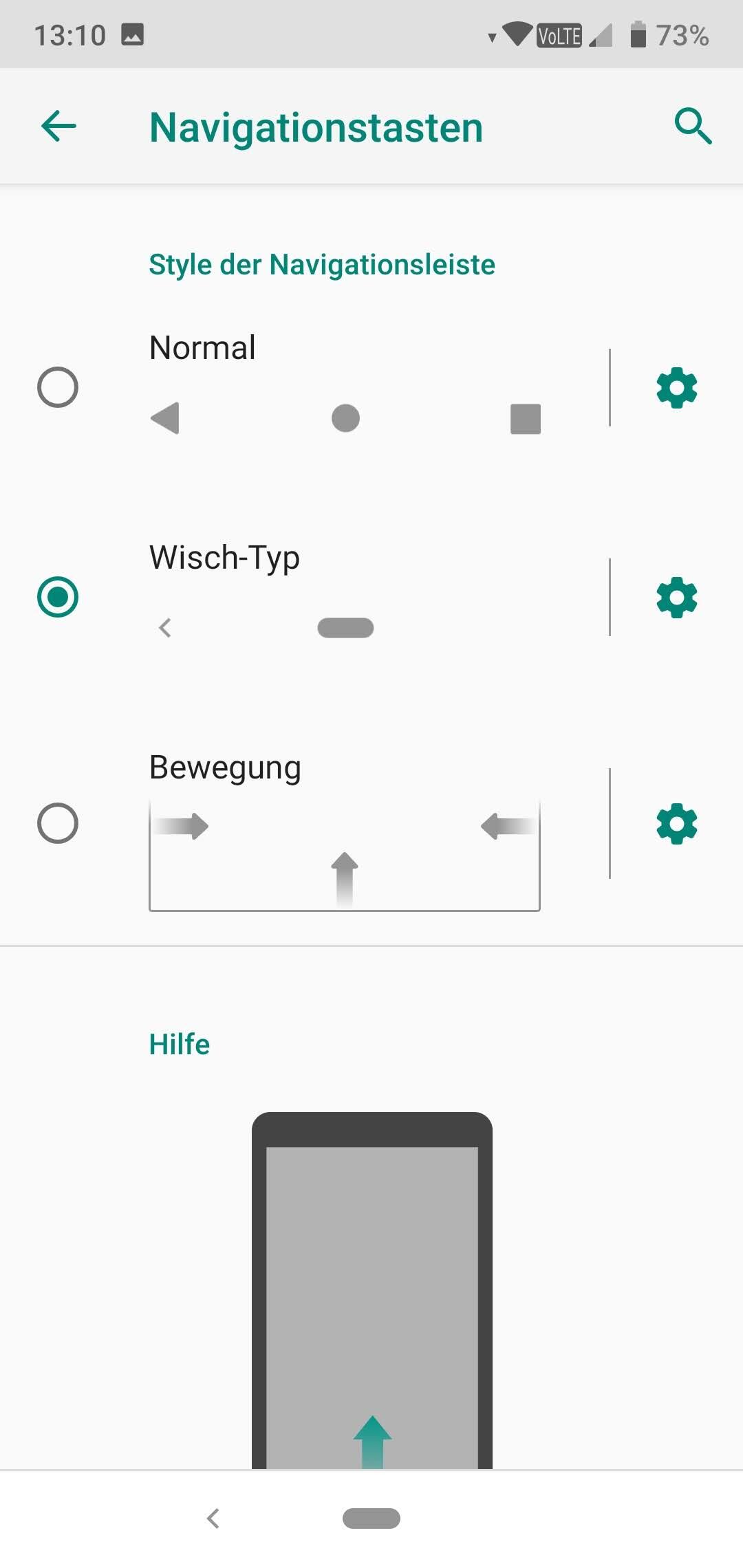The image size is (743, 1568).
Task: Tap the home pill in navigation bar
Action: point(371,1518)
